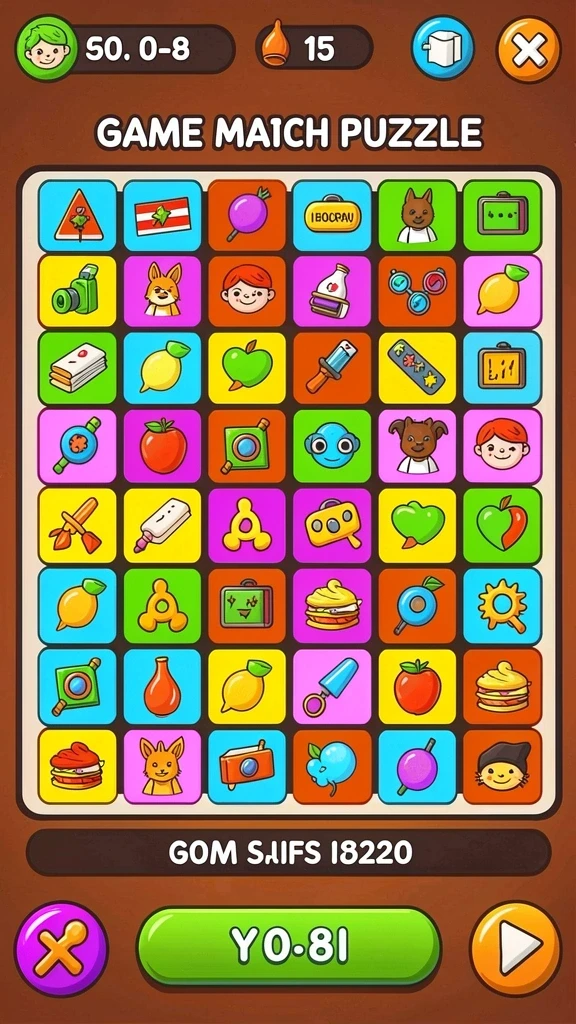The width and height of the screenshot is (576, 1024).
Task: Select the red burger on yellow tile
Action: tap(78, 767)
